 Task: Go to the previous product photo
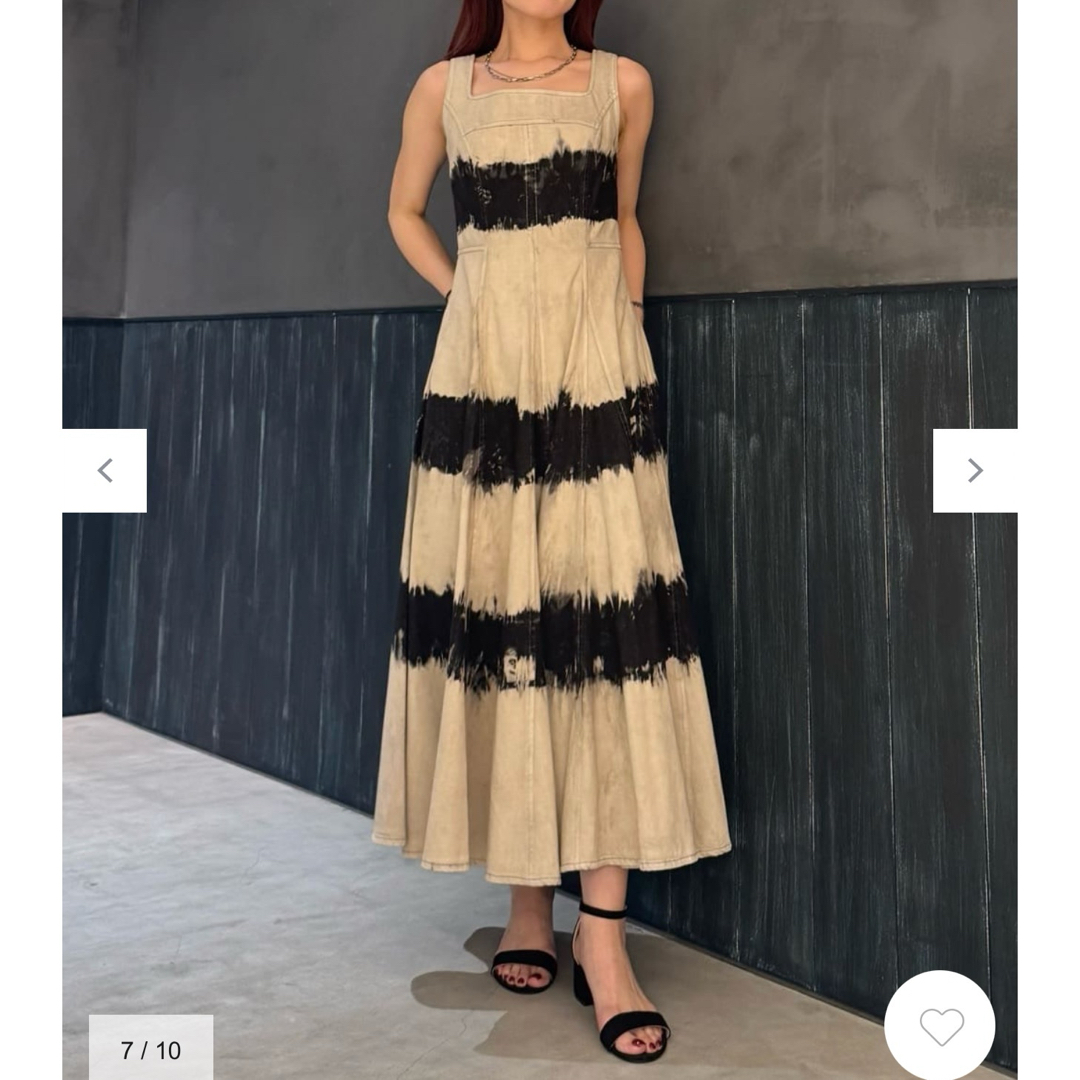pos(104,470)
